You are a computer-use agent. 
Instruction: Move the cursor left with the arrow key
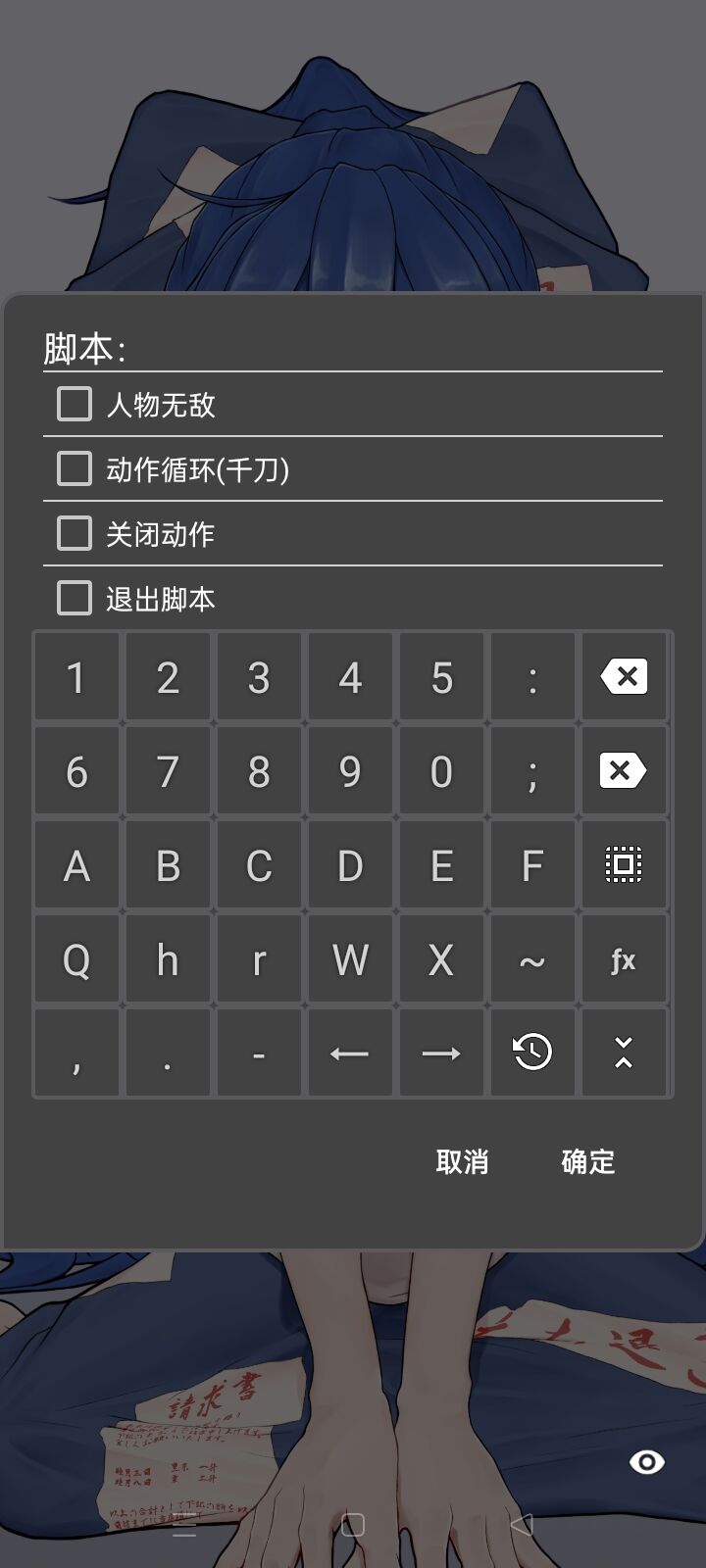pyautogui.click(x=350, y=1053)
